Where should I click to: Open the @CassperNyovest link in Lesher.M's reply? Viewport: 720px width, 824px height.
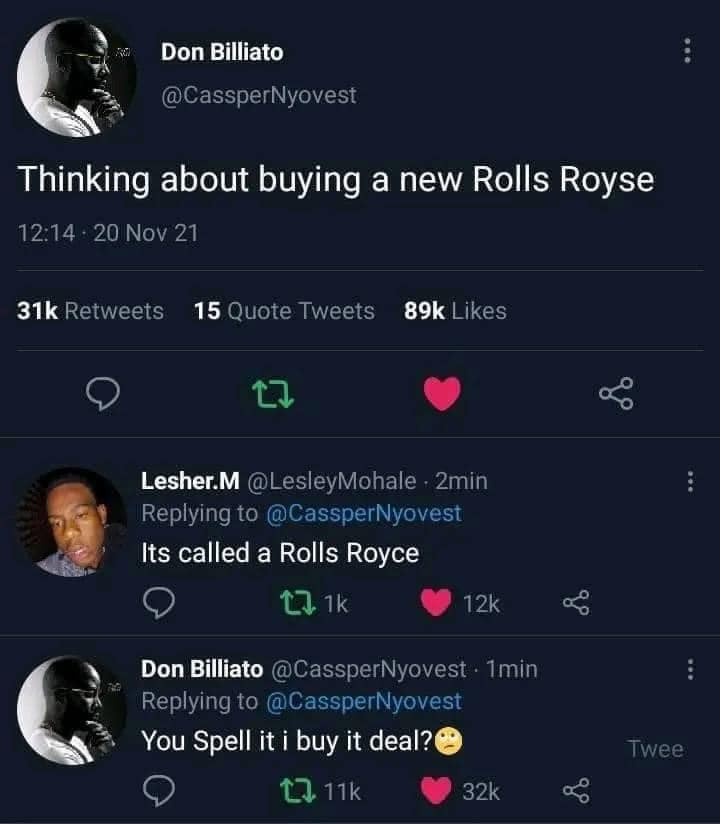[363, 513]
